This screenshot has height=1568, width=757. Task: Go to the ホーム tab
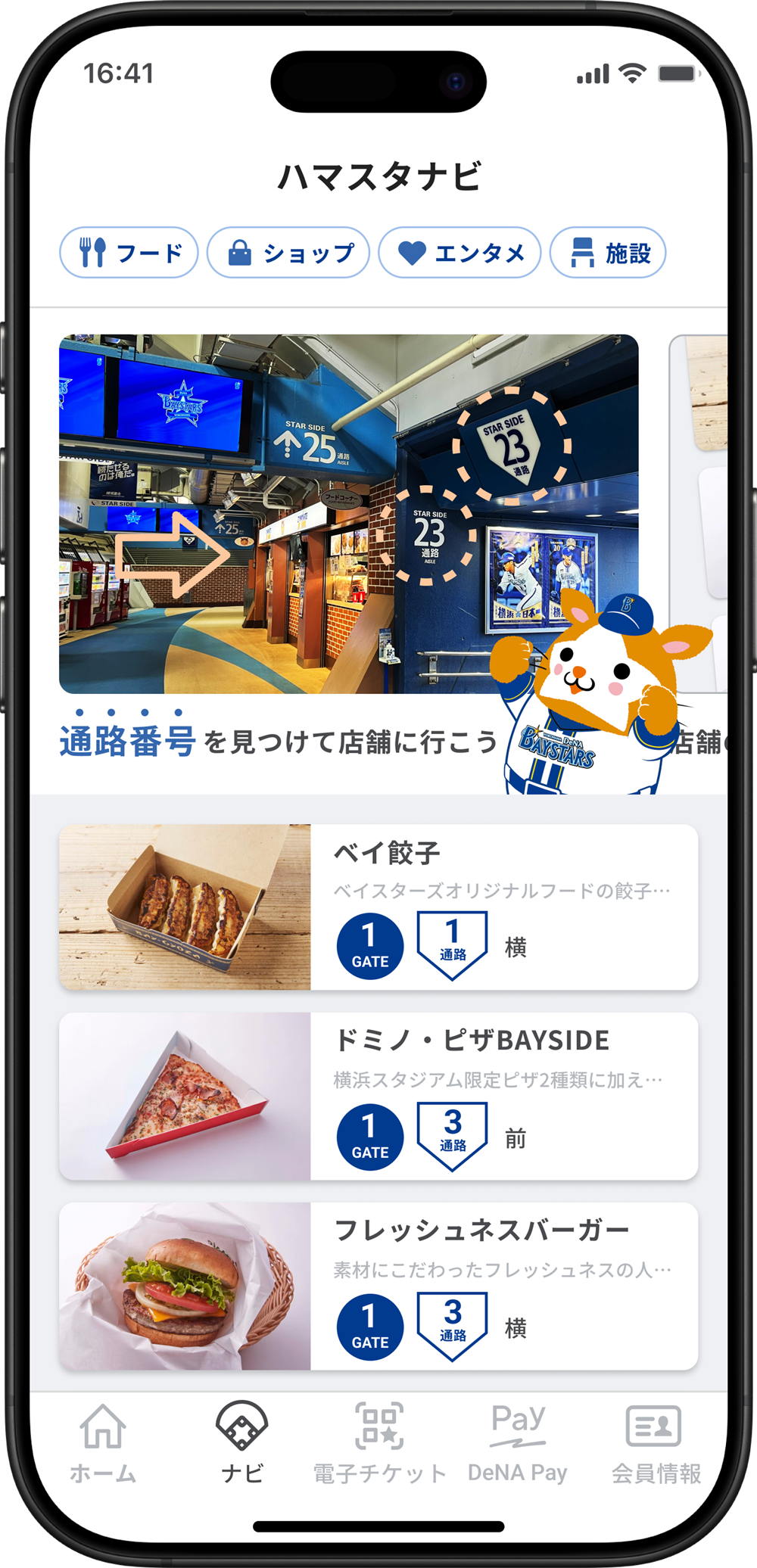pyautogui.click(x=103, y=1442)
